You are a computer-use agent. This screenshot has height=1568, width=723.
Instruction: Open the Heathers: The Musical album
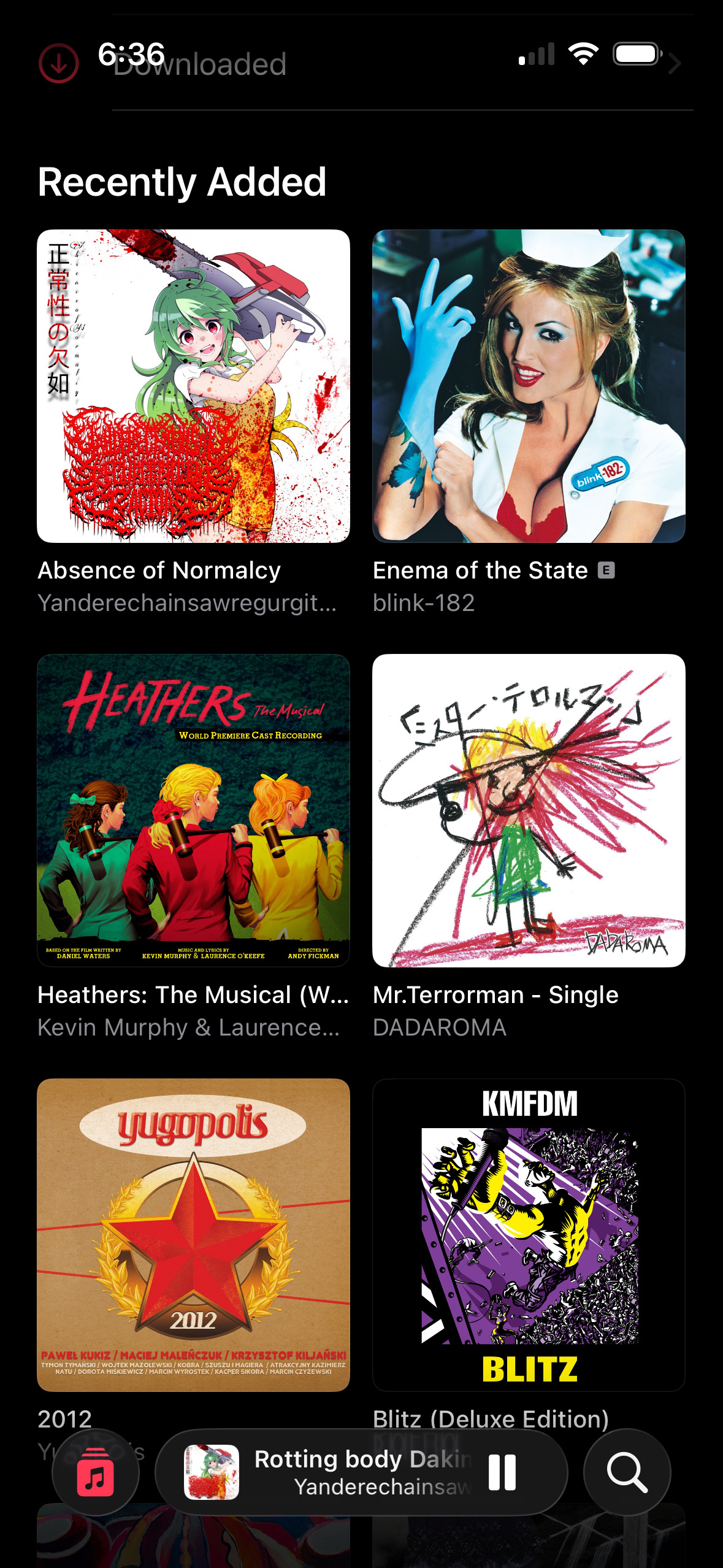click(193, 810)
